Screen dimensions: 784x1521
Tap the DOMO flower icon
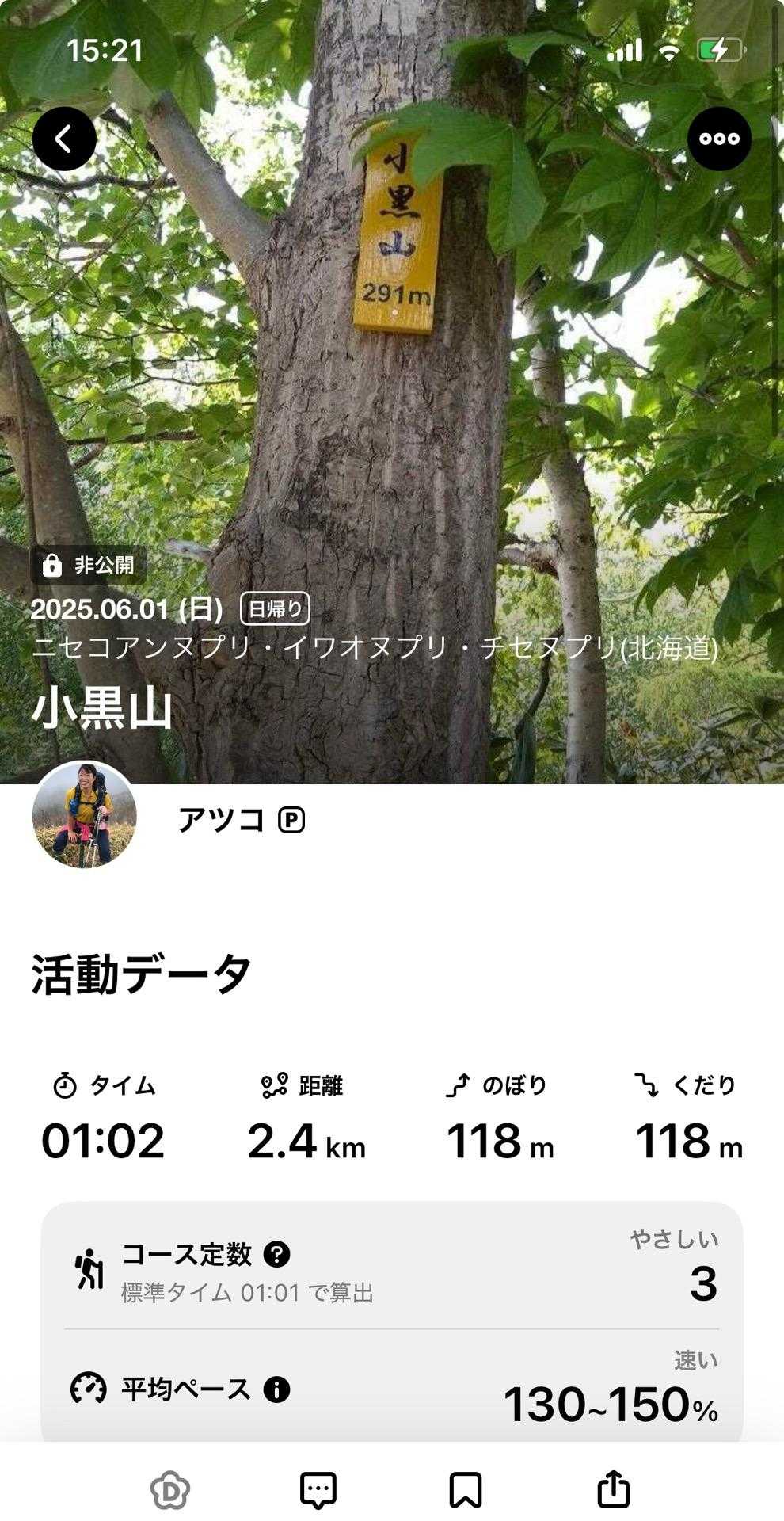pos(170,1489)
